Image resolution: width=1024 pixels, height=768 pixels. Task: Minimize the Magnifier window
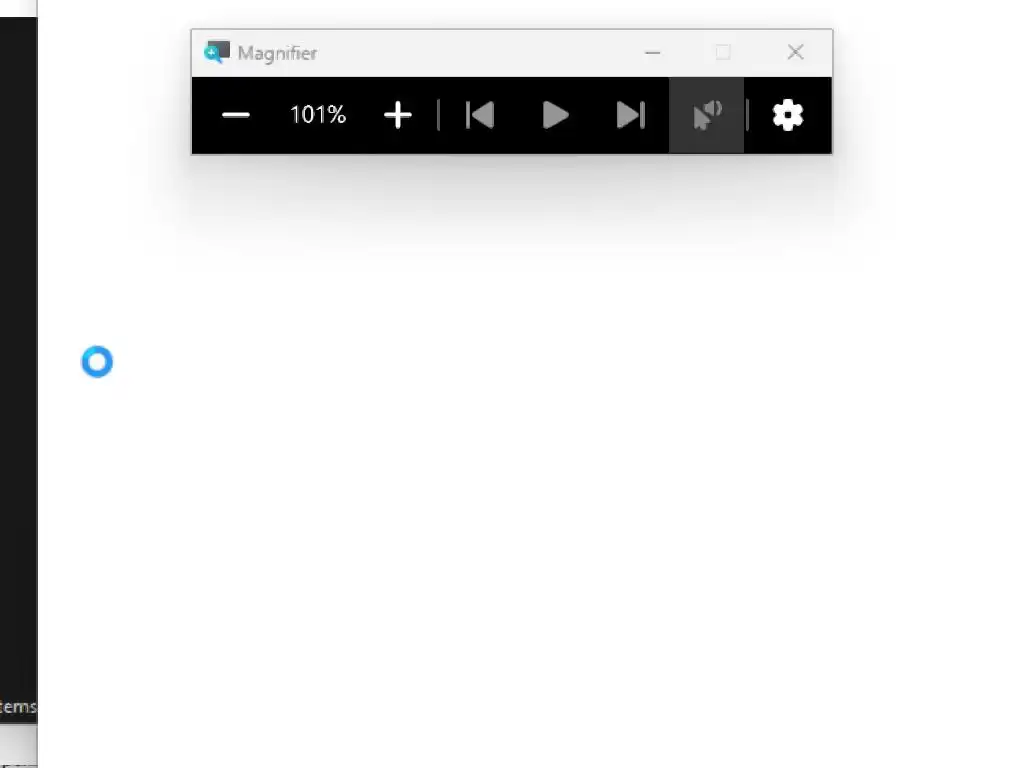(x=653, y=53)
